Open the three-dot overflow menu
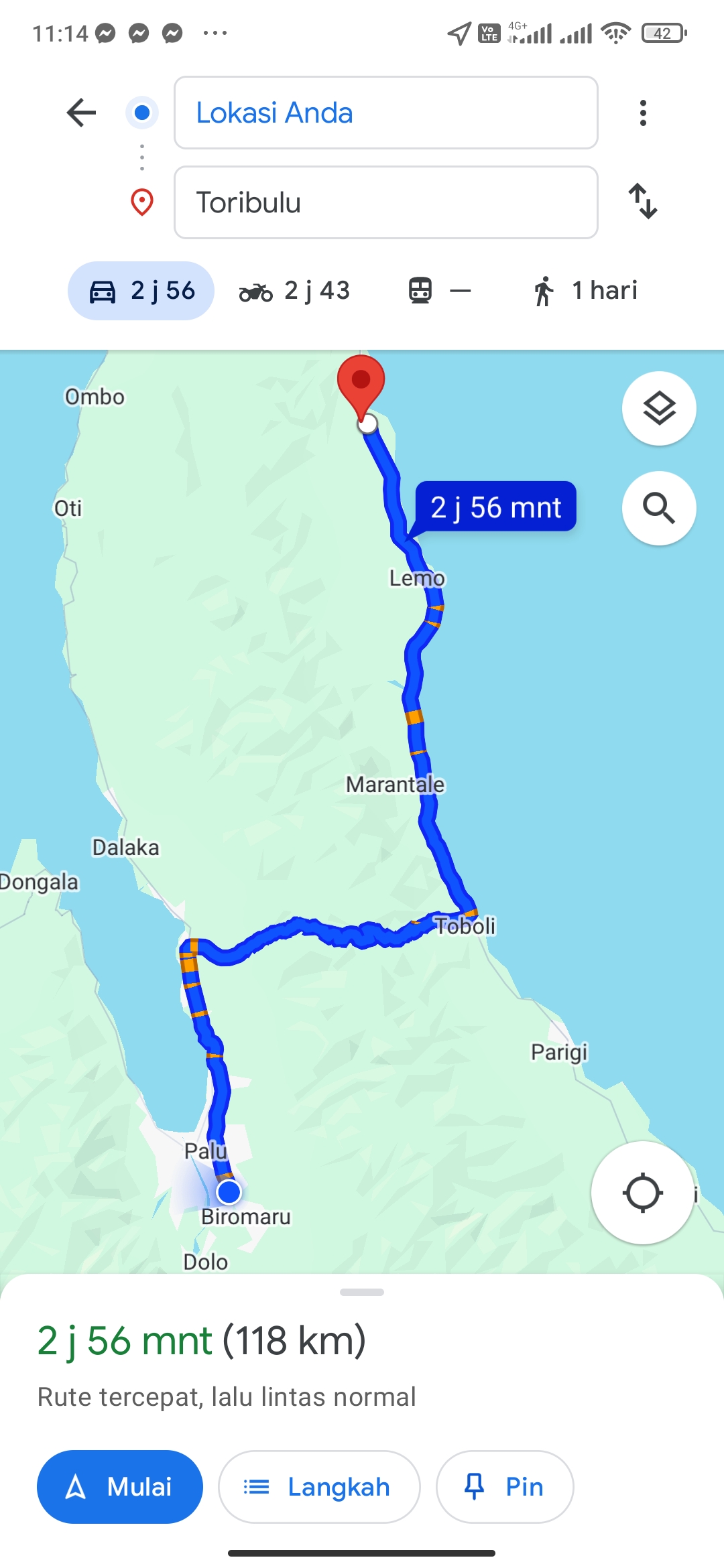 pyautogui.click(x=643, y=113)
